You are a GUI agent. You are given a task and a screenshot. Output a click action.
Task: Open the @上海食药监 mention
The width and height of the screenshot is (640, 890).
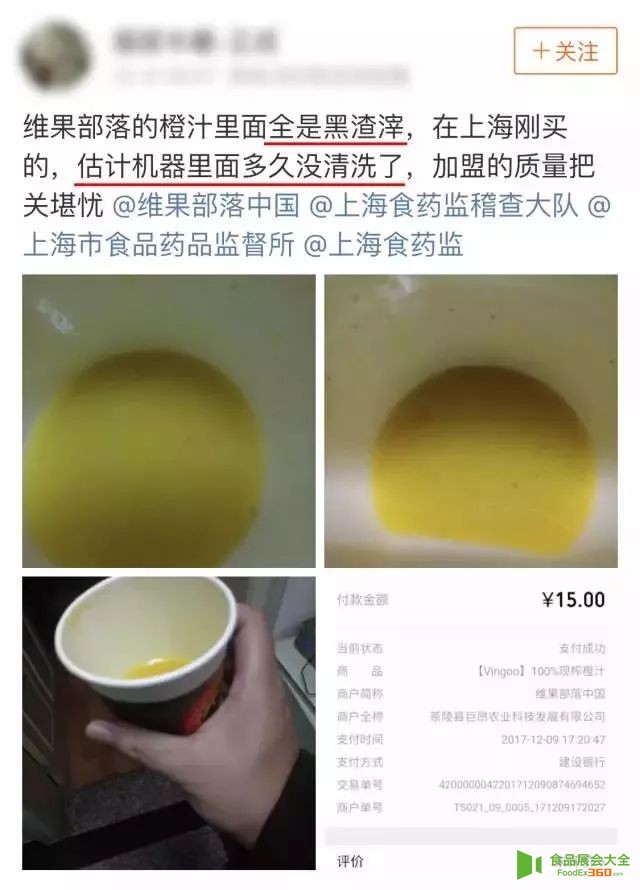(x=383, y=245)
